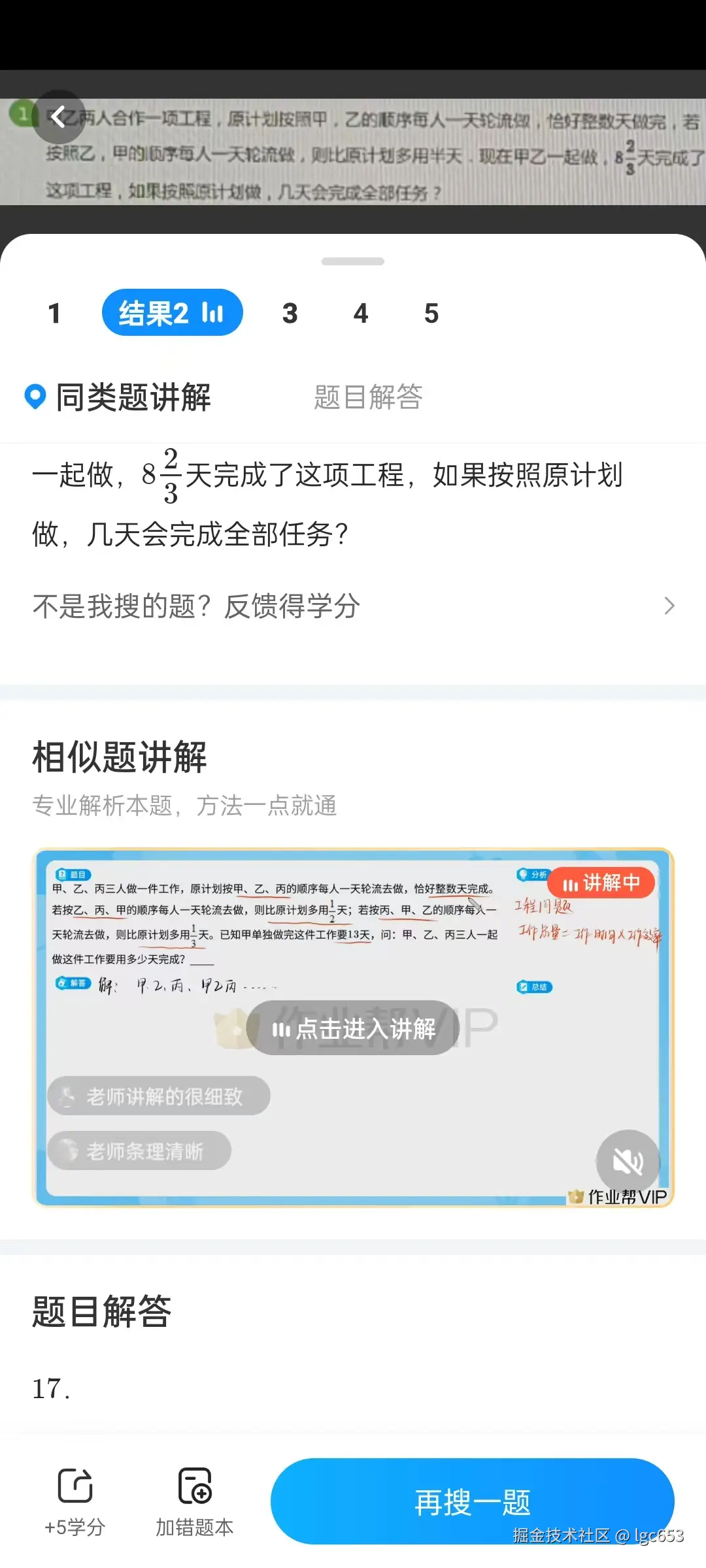Screen dimensions: 706x1568
Task: Select the 结果2 result tab
Action: click(172, 313)
